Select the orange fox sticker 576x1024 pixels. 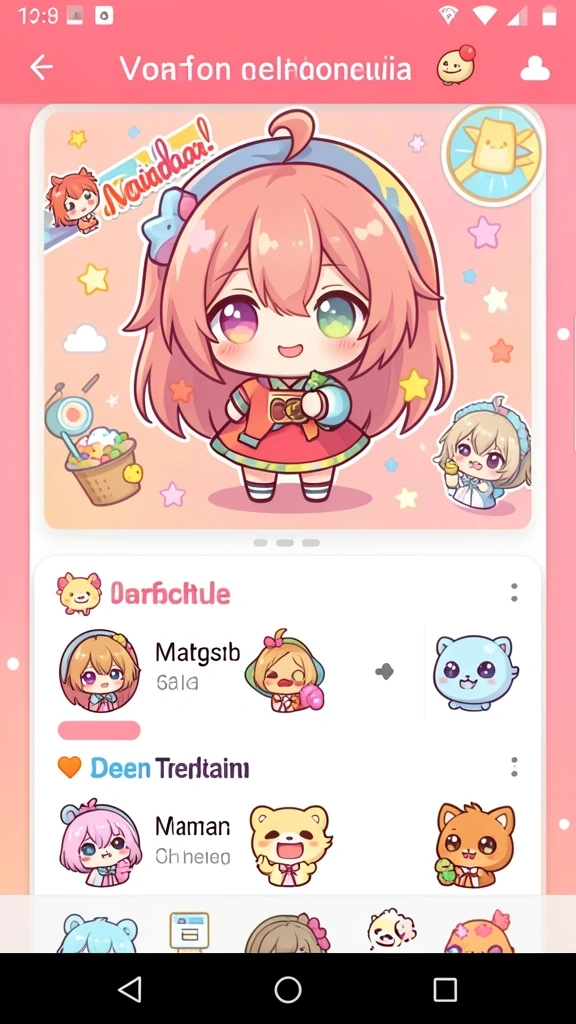click(x=475, y=845)
